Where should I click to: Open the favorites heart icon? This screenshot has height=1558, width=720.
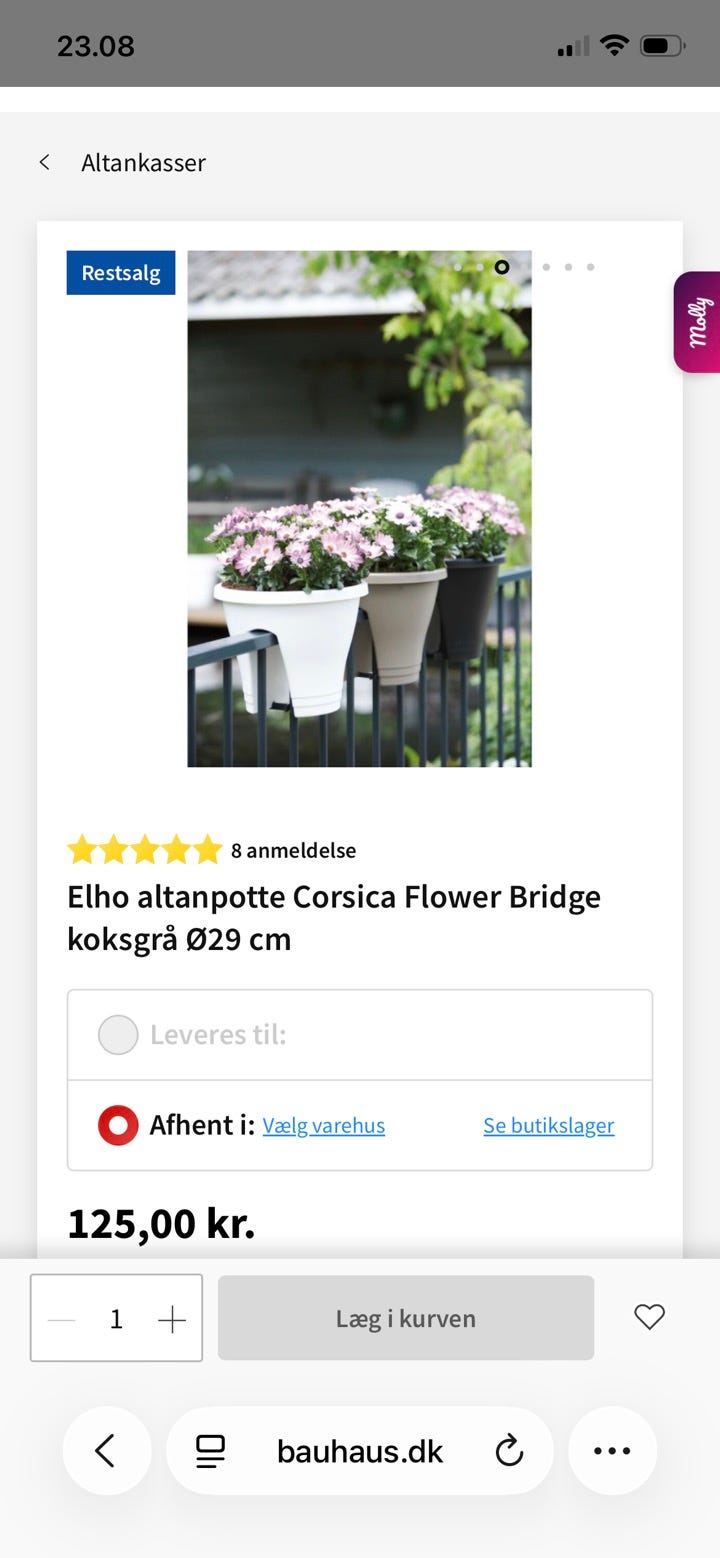click(648, 1317)
